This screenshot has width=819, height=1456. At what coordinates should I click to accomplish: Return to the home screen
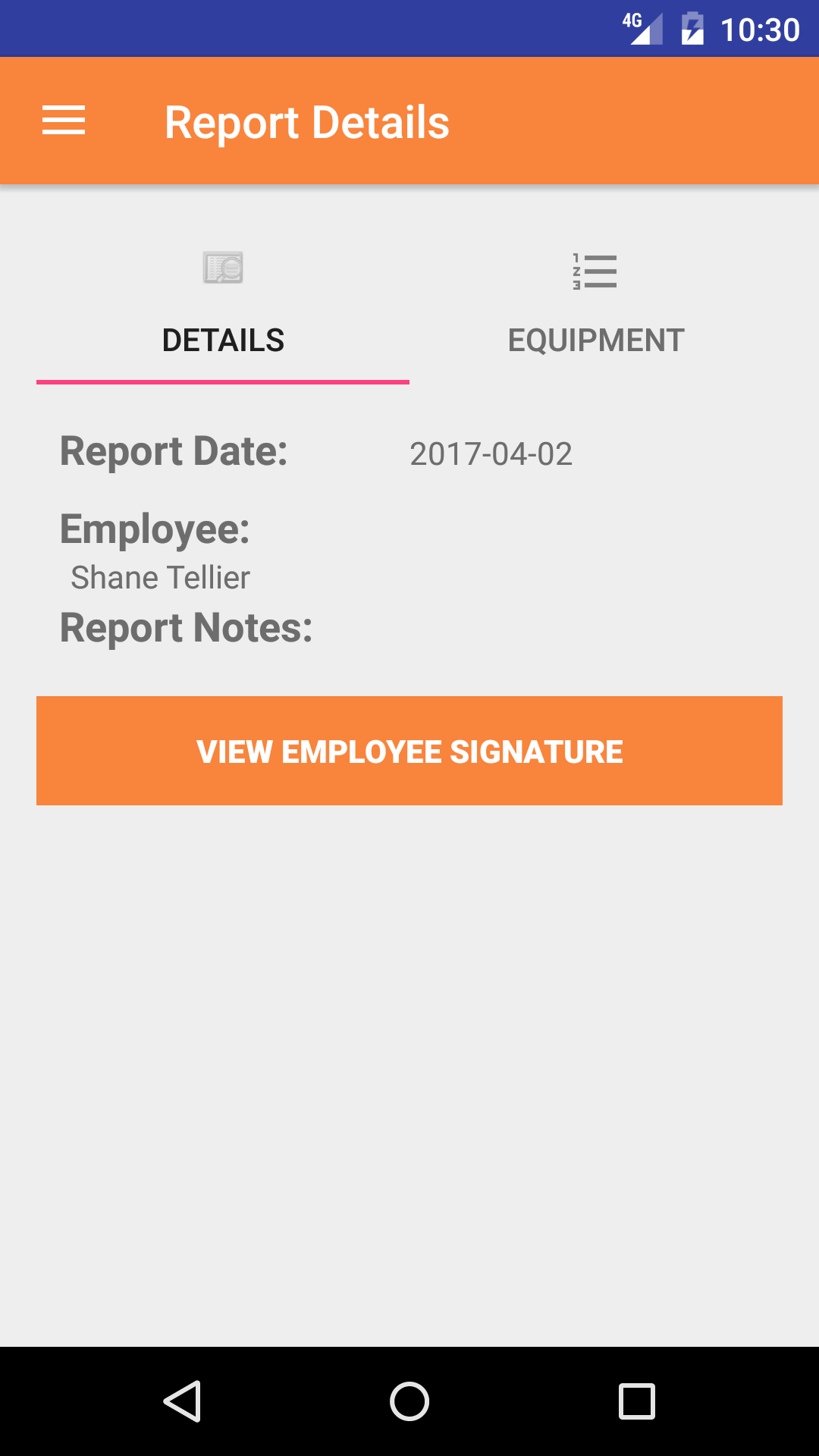point(409,1401)
